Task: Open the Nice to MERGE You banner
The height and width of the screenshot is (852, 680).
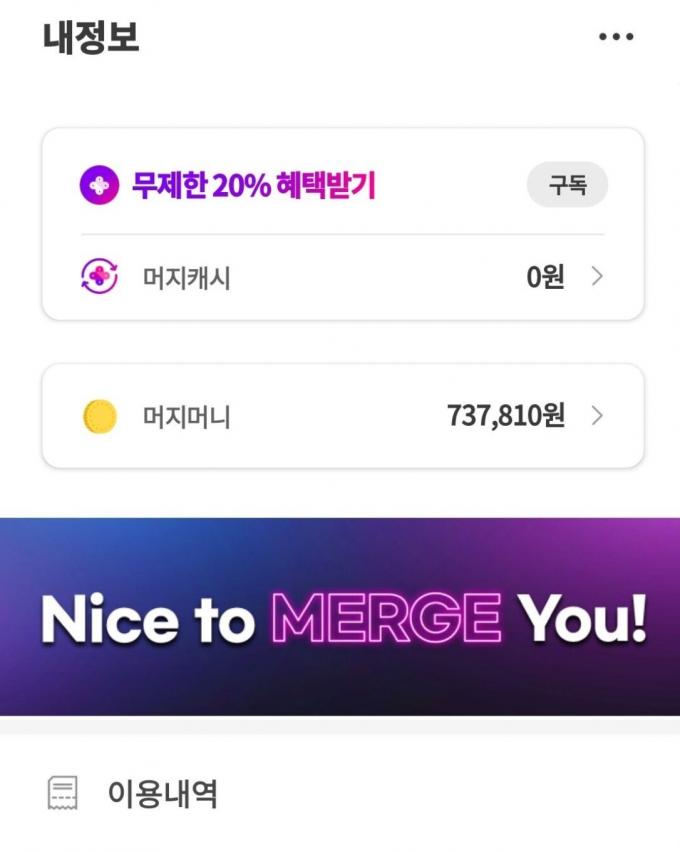Action: [340, 617]
